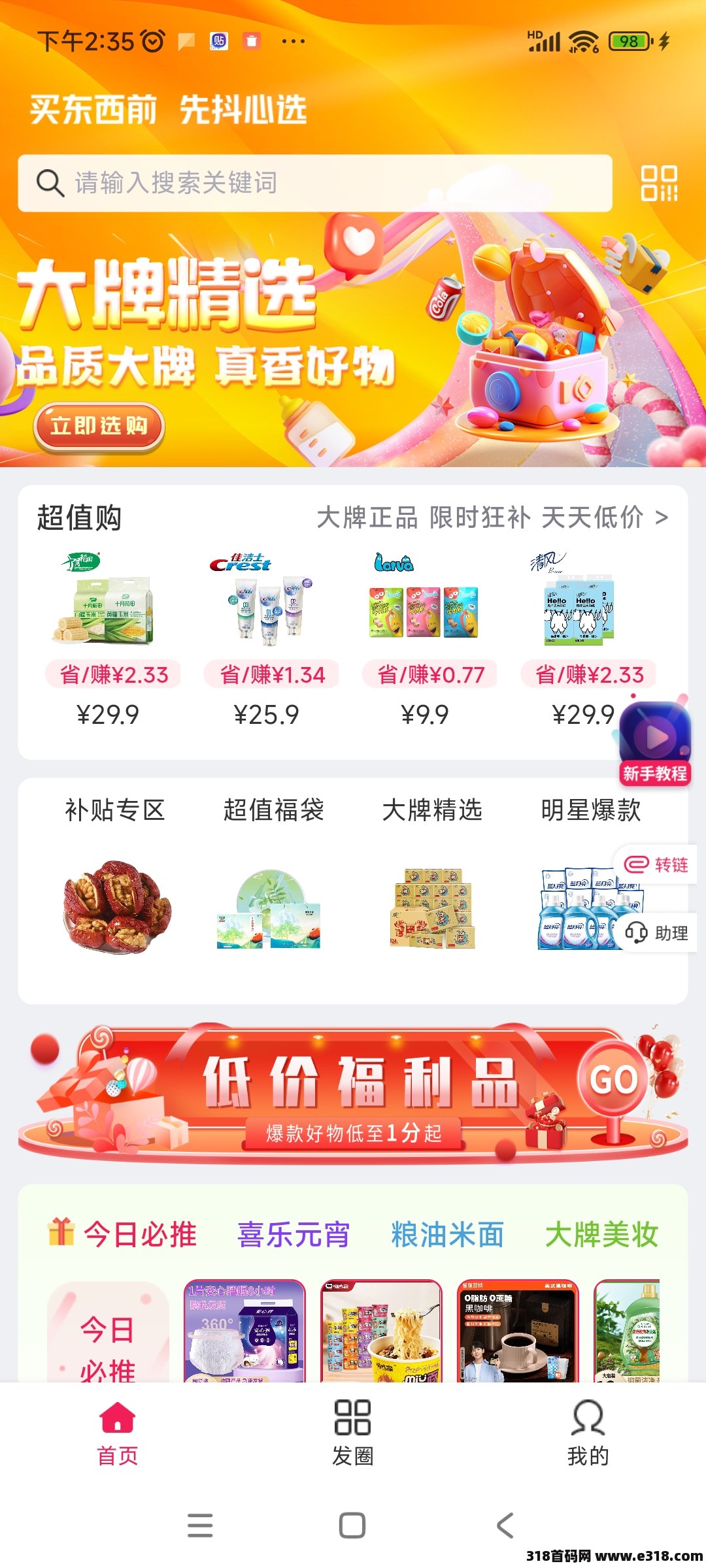
Task: Switch to the 粮油米面 tab
Action: click(447, 1235)
